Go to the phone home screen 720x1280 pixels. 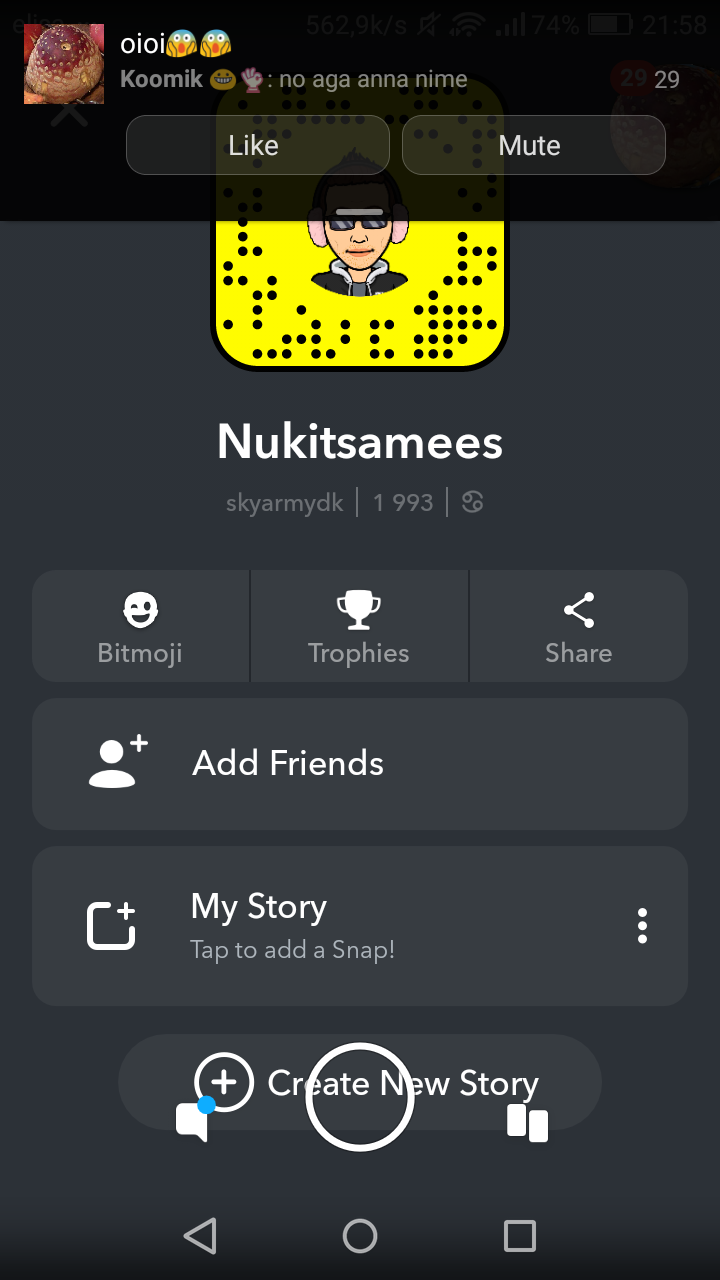click(x=360, y=1236)
